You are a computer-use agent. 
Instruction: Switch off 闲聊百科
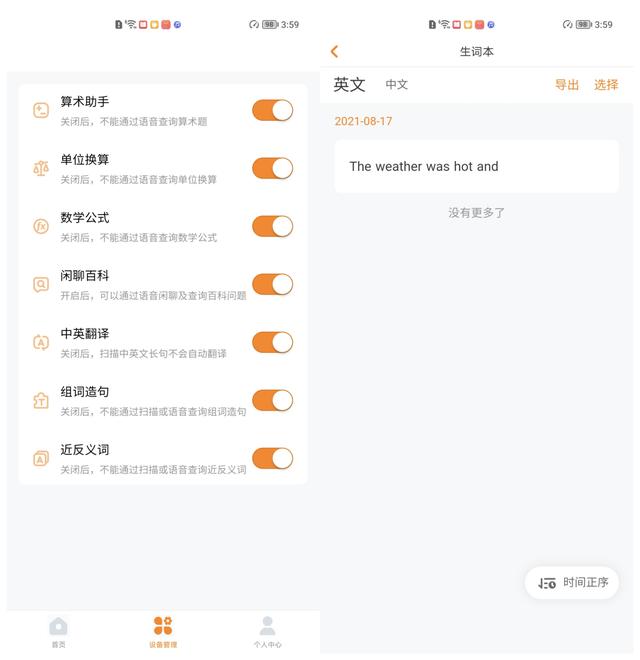[272, 284]
